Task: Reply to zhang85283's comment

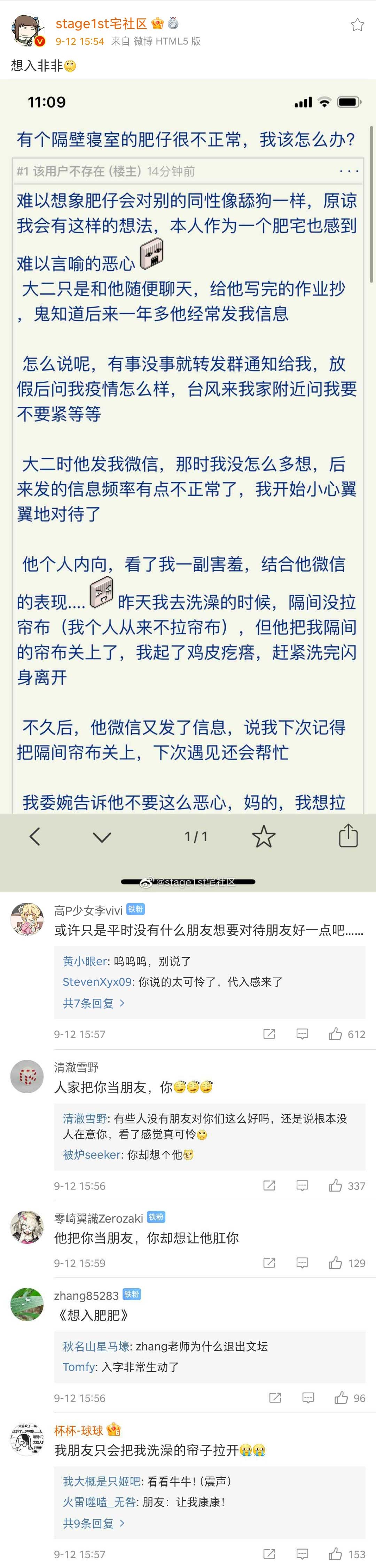Action: pos(308,1398)
